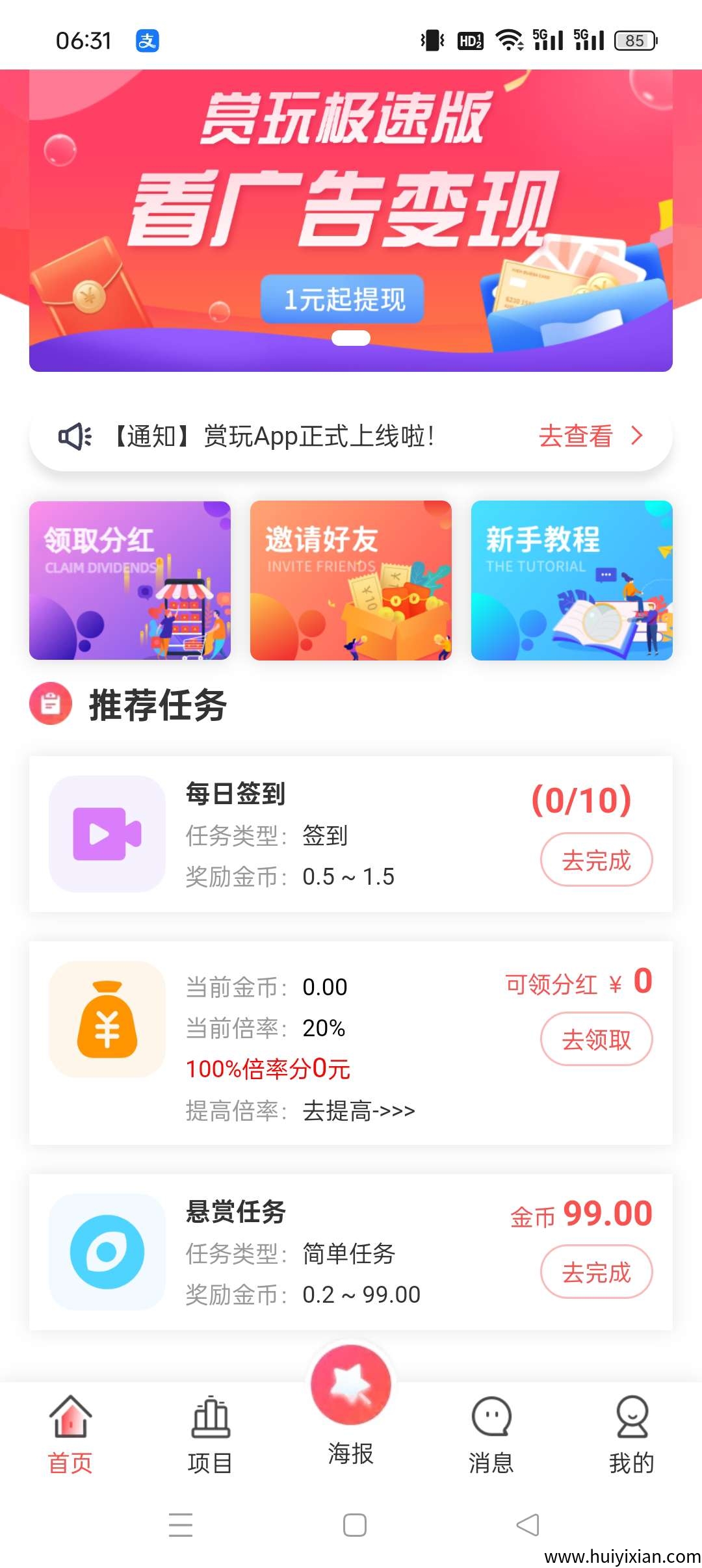Tap 去完成 for 每日签到 task

click(596, 860)
